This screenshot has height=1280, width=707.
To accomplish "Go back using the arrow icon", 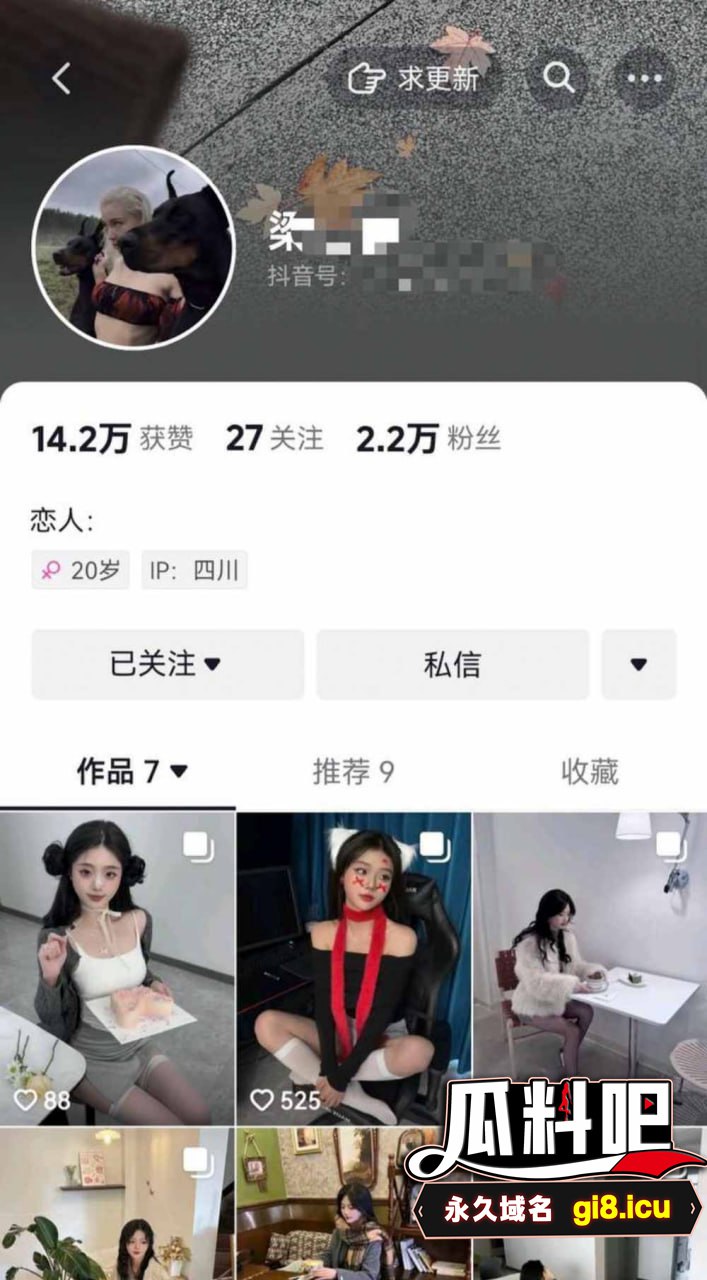I will click(62, 78).
